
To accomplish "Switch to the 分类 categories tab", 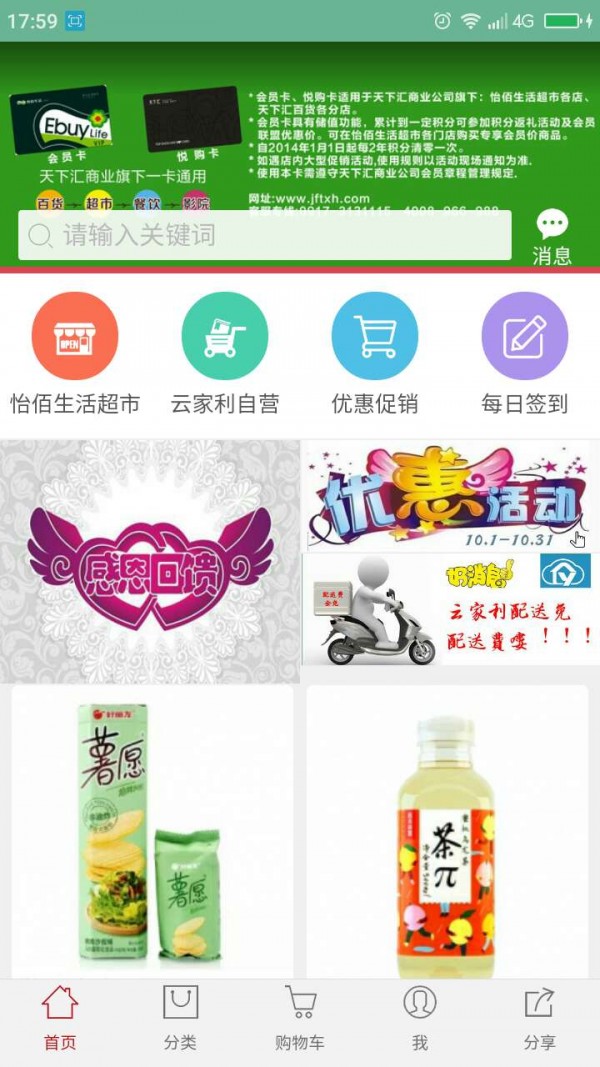I will point(180,1018).
